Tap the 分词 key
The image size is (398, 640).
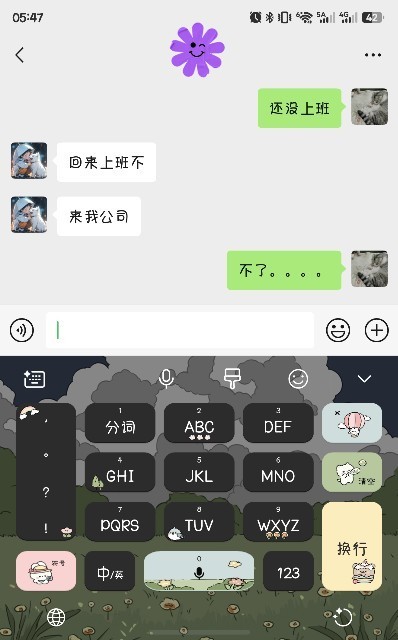pos(120,423)
